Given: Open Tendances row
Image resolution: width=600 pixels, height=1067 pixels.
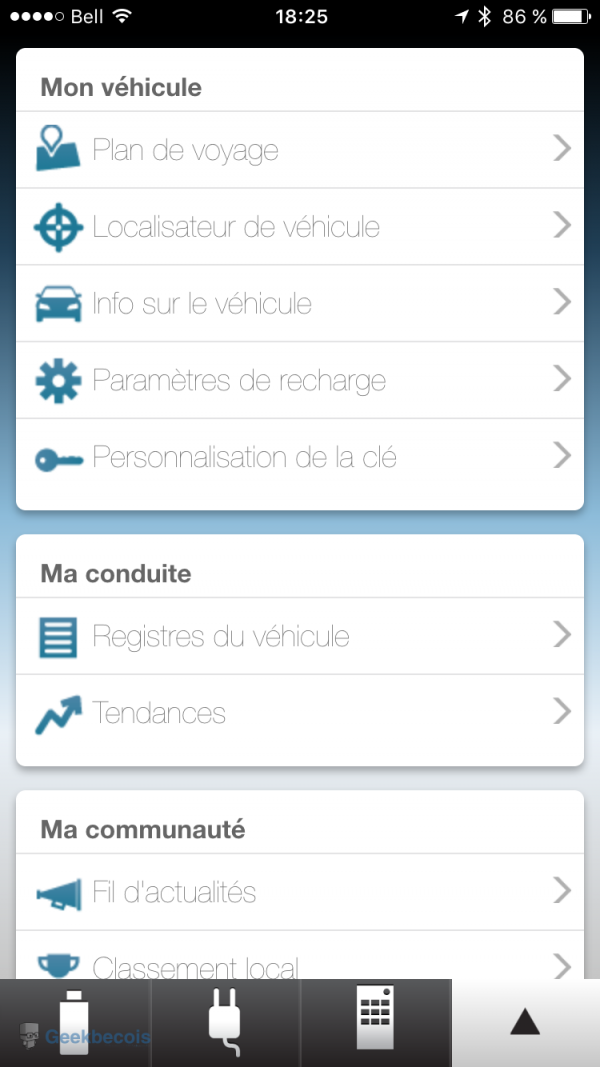Looking at the screenshot, I should coord(300,713).
